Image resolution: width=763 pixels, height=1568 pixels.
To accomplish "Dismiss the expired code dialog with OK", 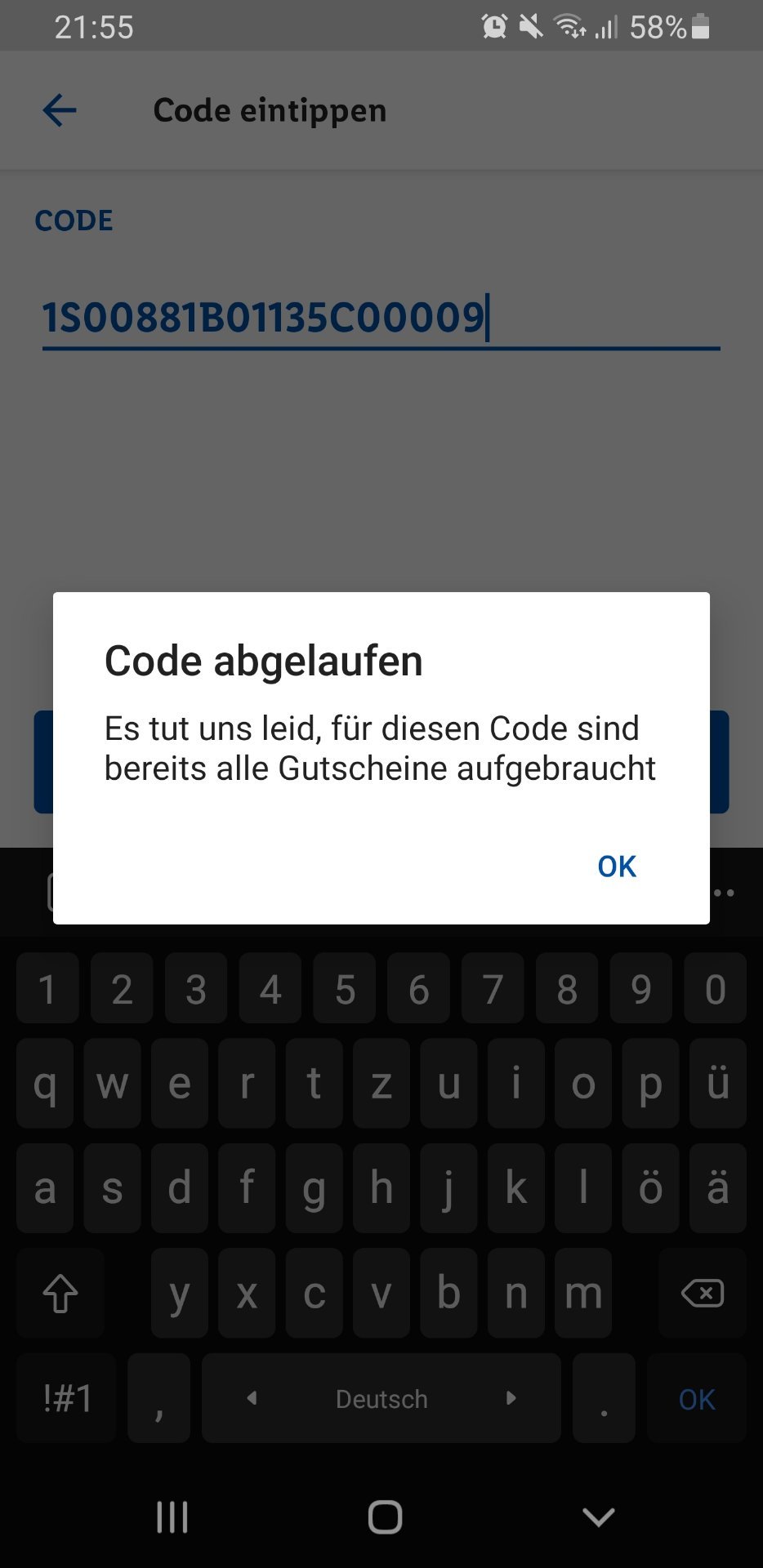I will [x=617, y=866].
